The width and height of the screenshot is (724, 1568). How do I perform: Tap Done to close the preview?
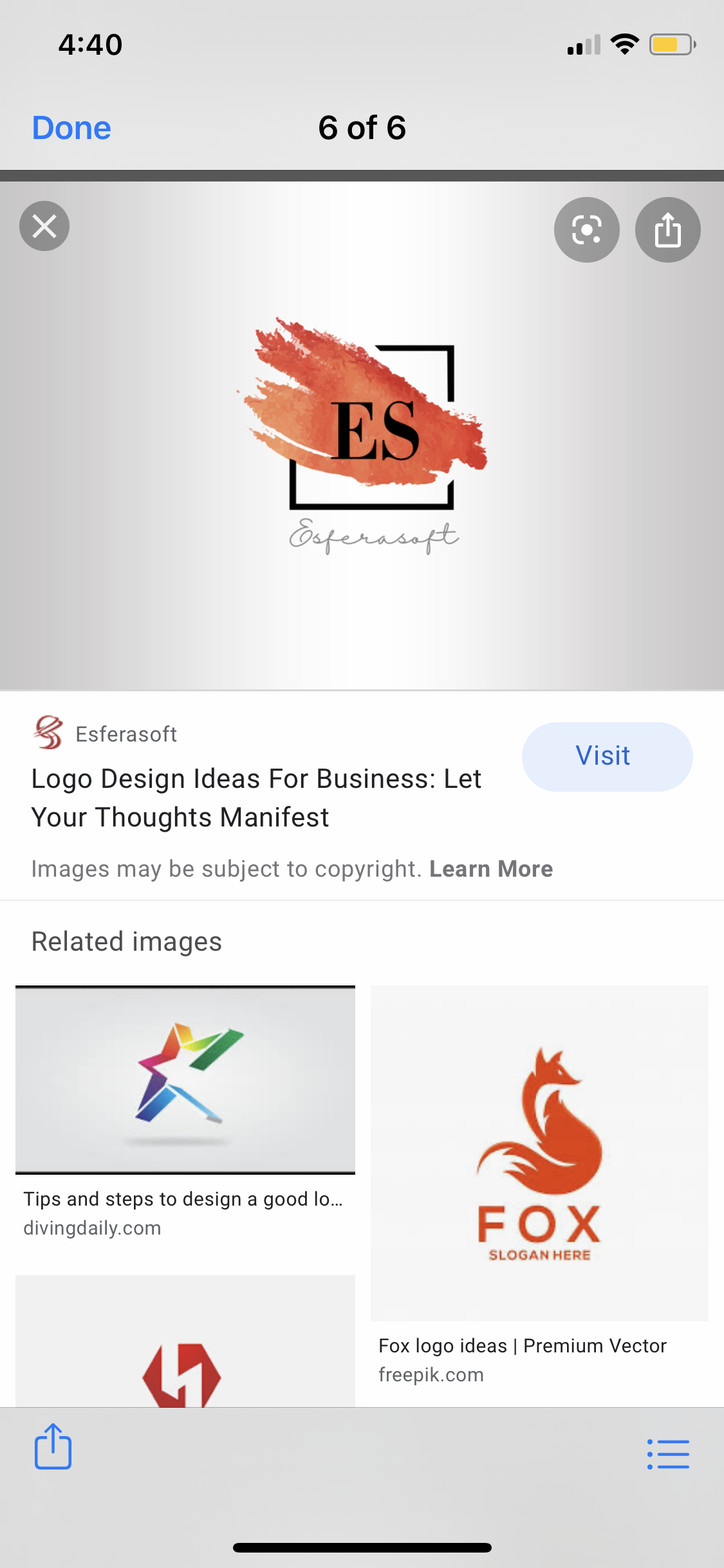click(71, 127)
